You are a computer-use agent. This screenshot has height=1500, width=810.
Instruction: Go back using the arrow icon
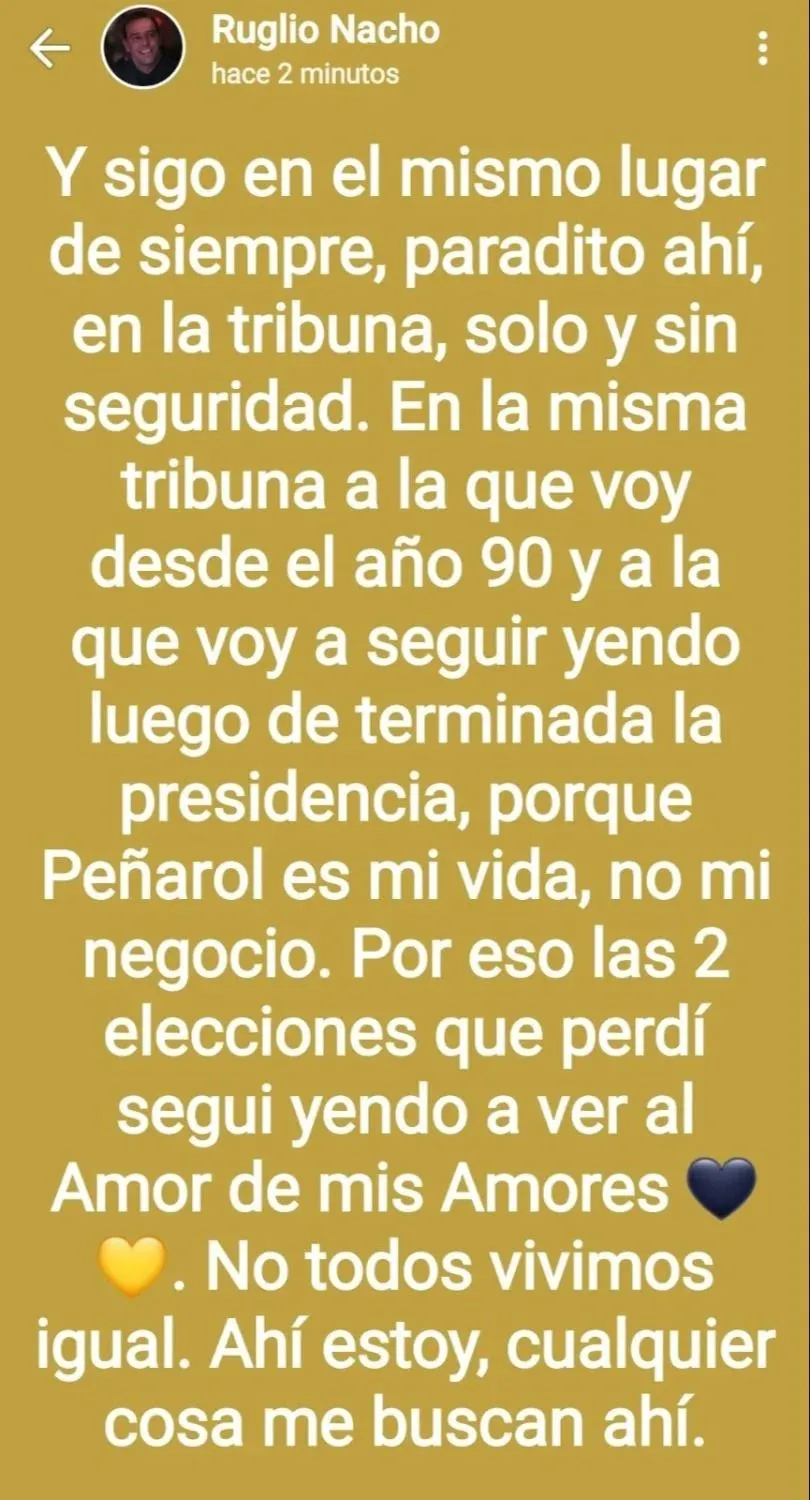pos(49,49)
